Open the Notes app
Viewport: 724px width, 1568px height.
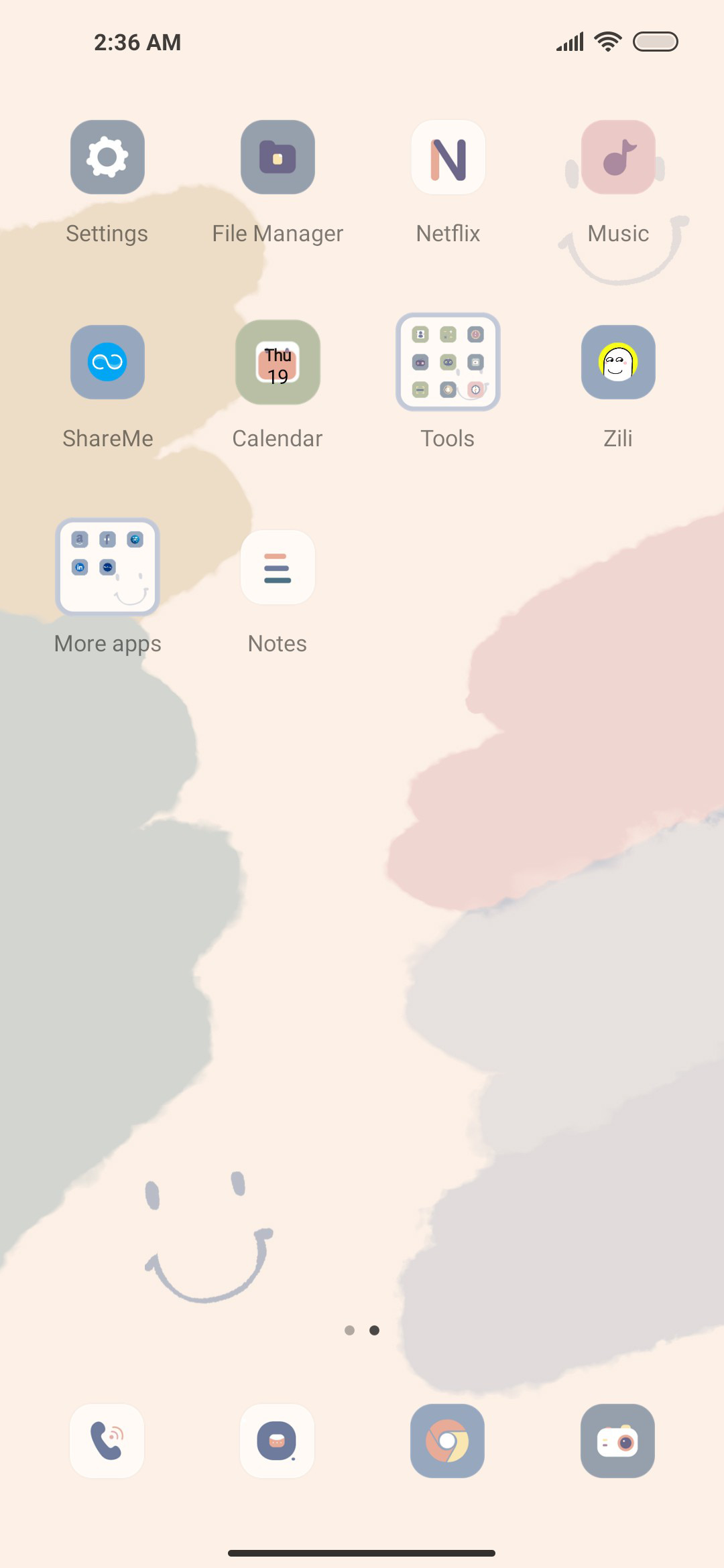[x=278, y=568]
